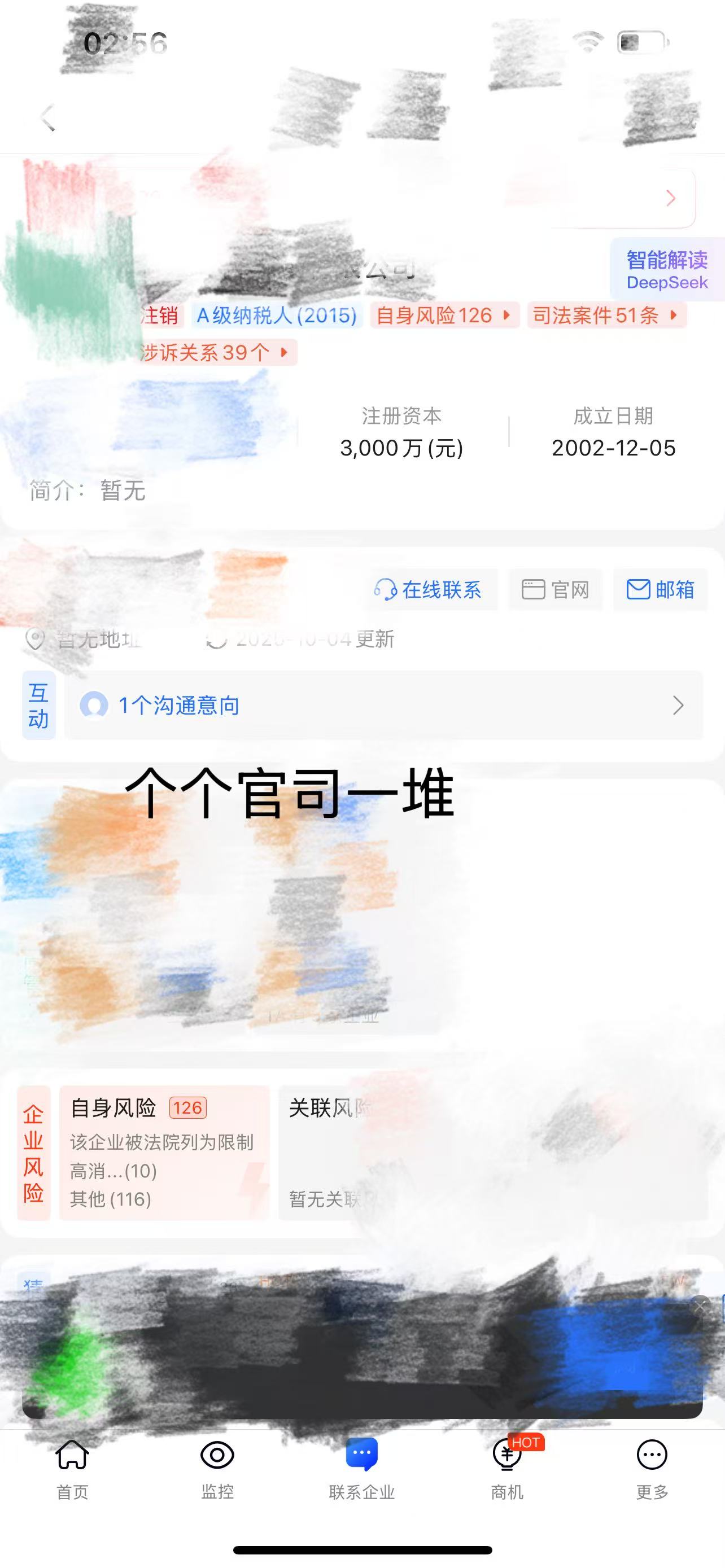This screenshot has height=1568, width=725.
Task: Open the 自身风险126 tag
Action: point(444,316)
